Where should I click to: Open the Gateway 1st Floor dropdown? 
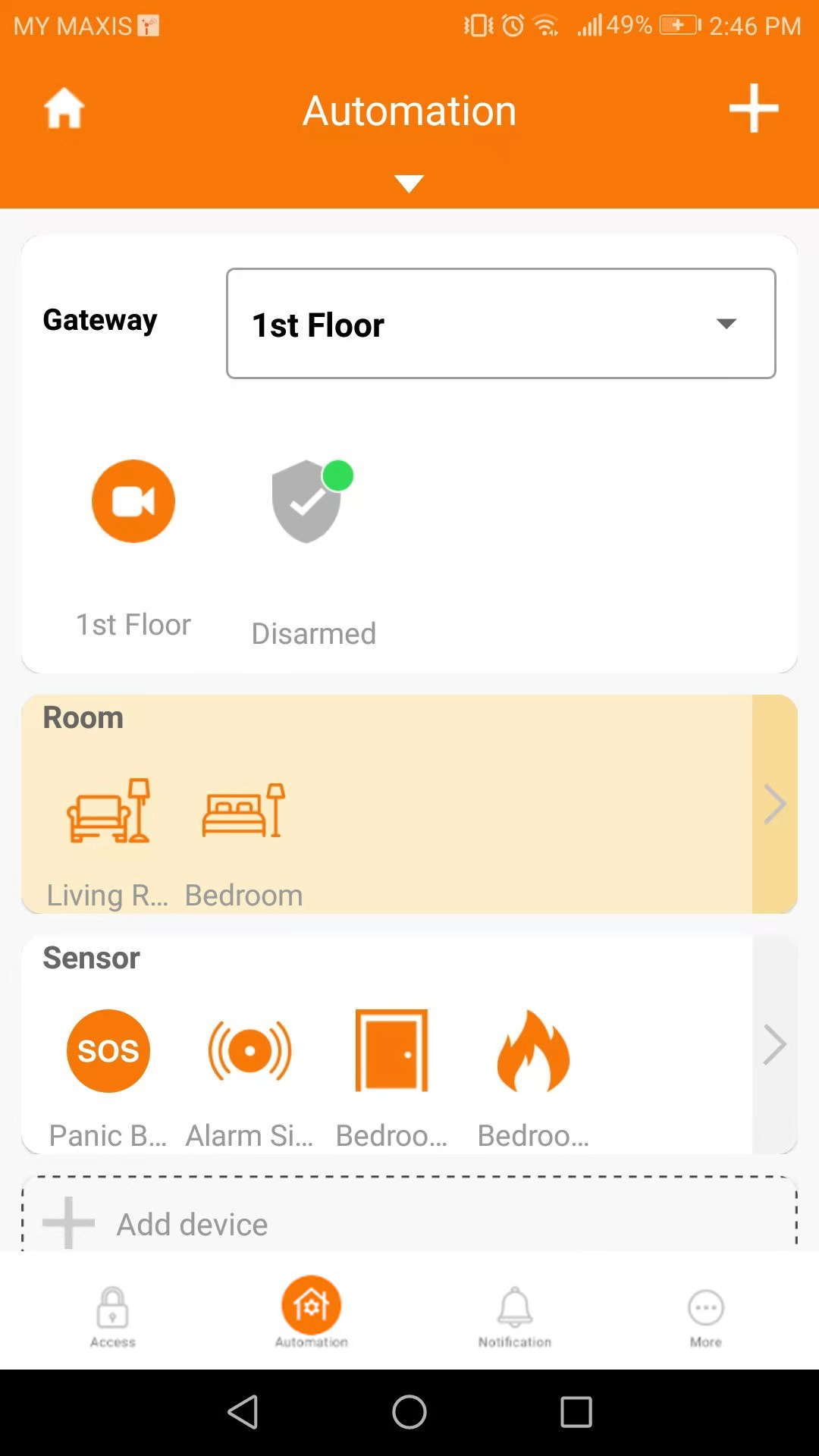500,324
